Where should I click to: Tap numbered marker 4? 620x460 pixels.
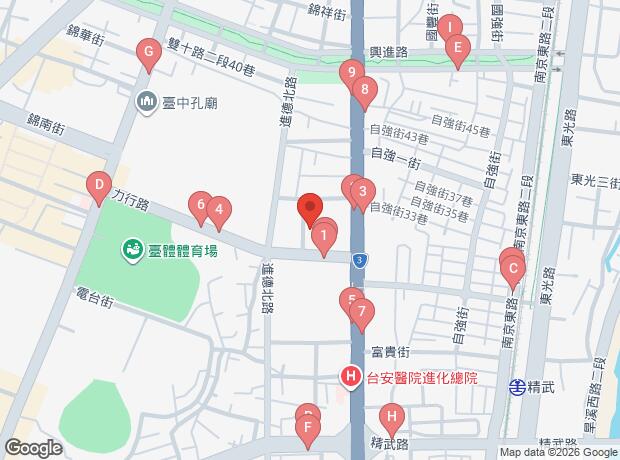[x=219, y=210]
